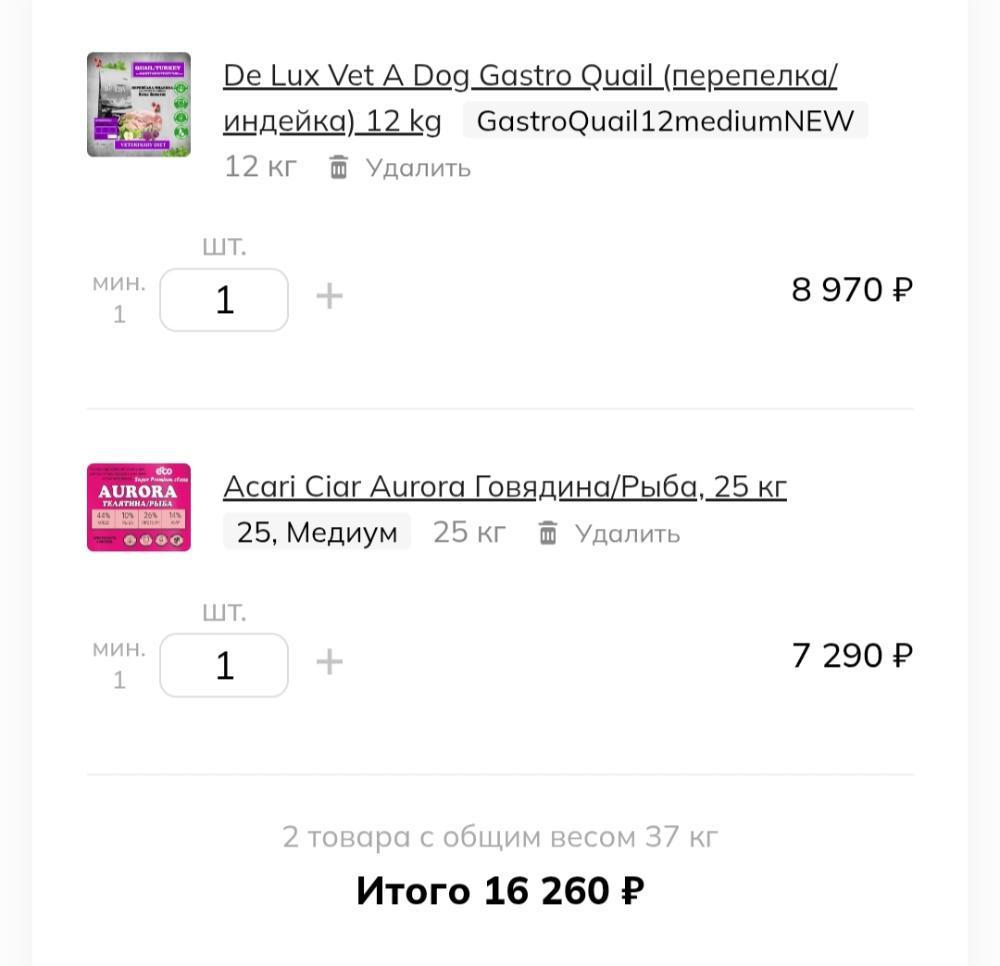The width and height of the screenshot is (1000, 966).
Task: Open the Aurora product image
Action: tap(139, 507)
